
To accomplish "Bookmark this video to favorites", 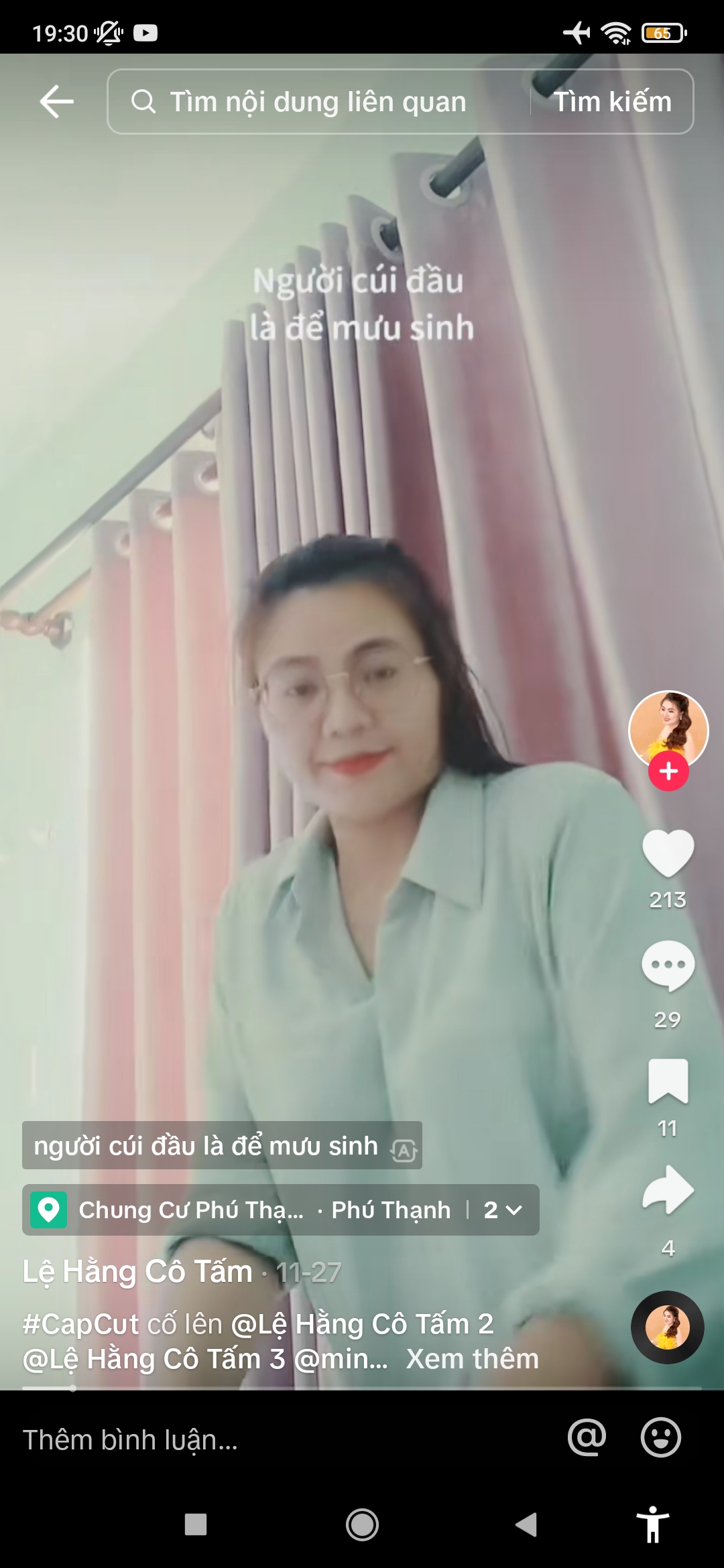I will (668, 1080).
